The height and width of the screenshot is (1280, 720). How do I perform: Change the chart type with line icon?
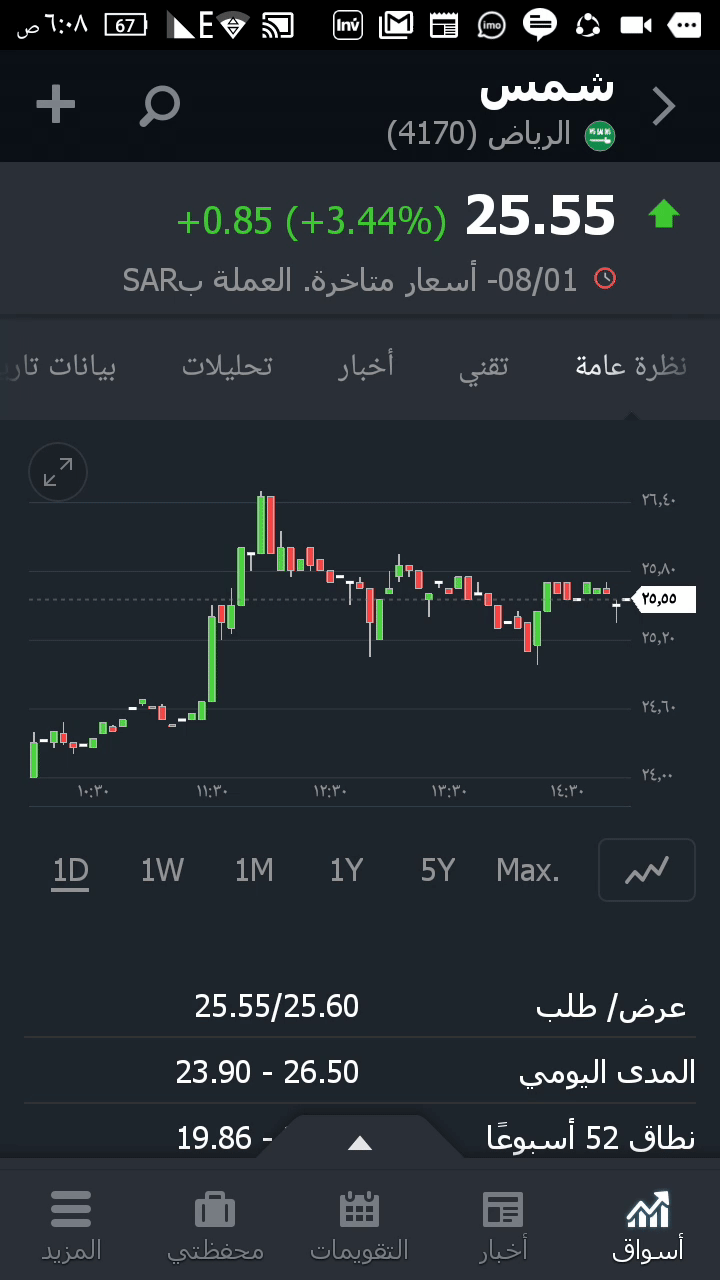coord(646,871)
